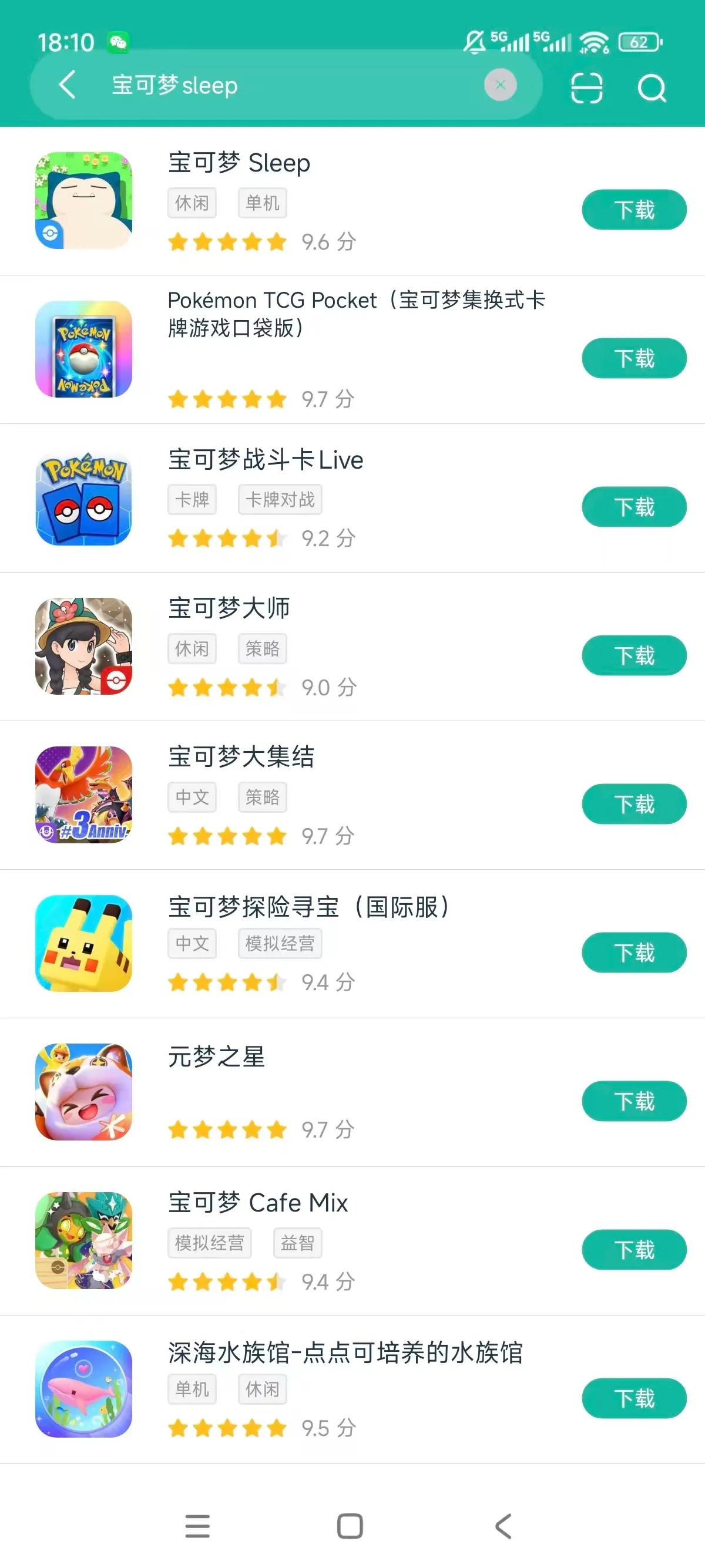This screenshot has width=705, height=1568.
Task: Select the 宝可梦 Cafe Mix listing
Action: point(257,1203)
